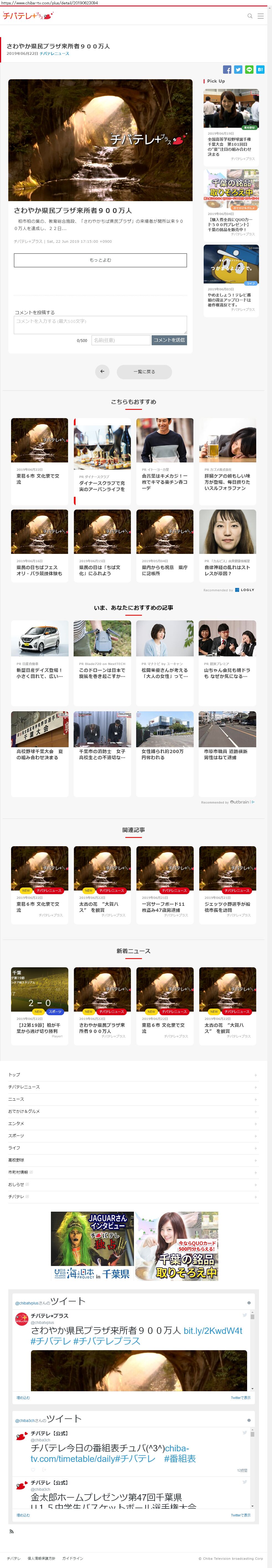Select the 名前(任意) name field
Screen dimensions: 272x1568
click(120, 340)
